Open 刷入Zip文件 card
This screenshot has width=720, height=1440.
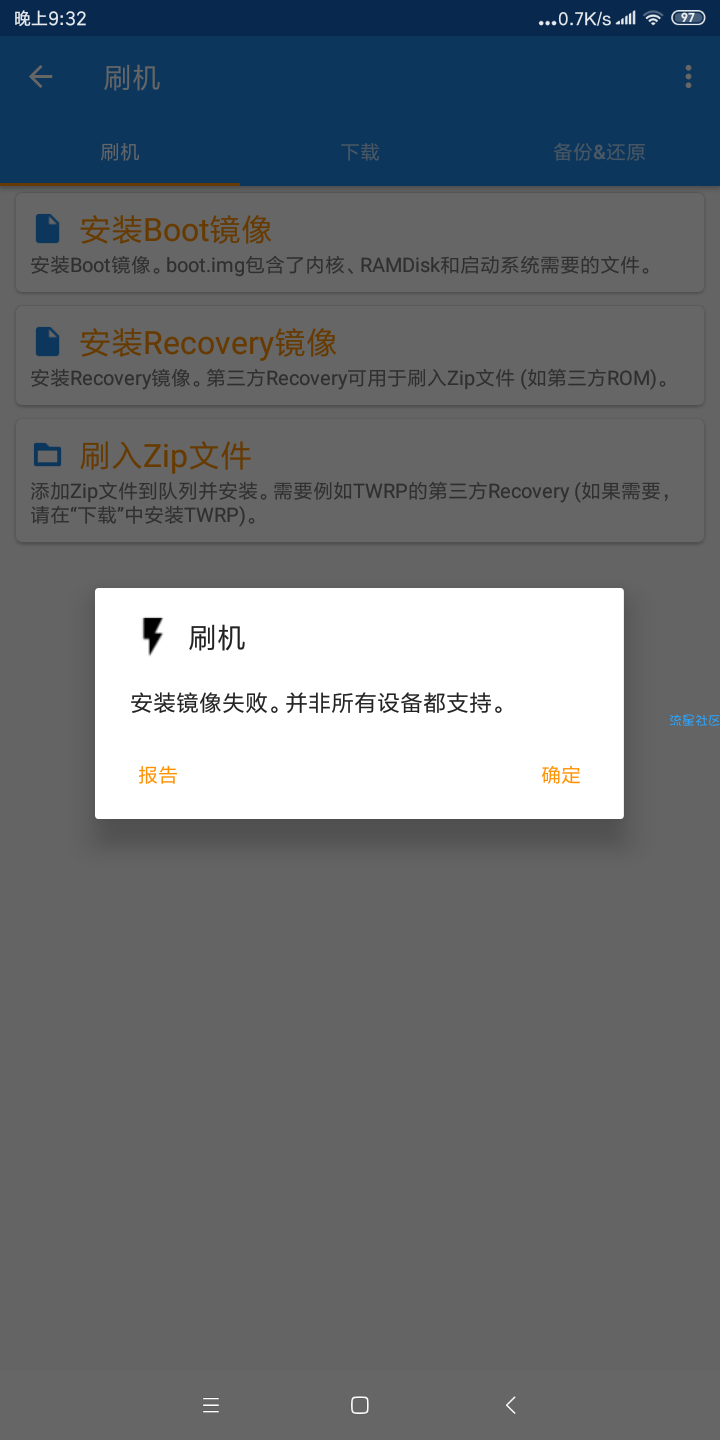[x=360, y=481]
